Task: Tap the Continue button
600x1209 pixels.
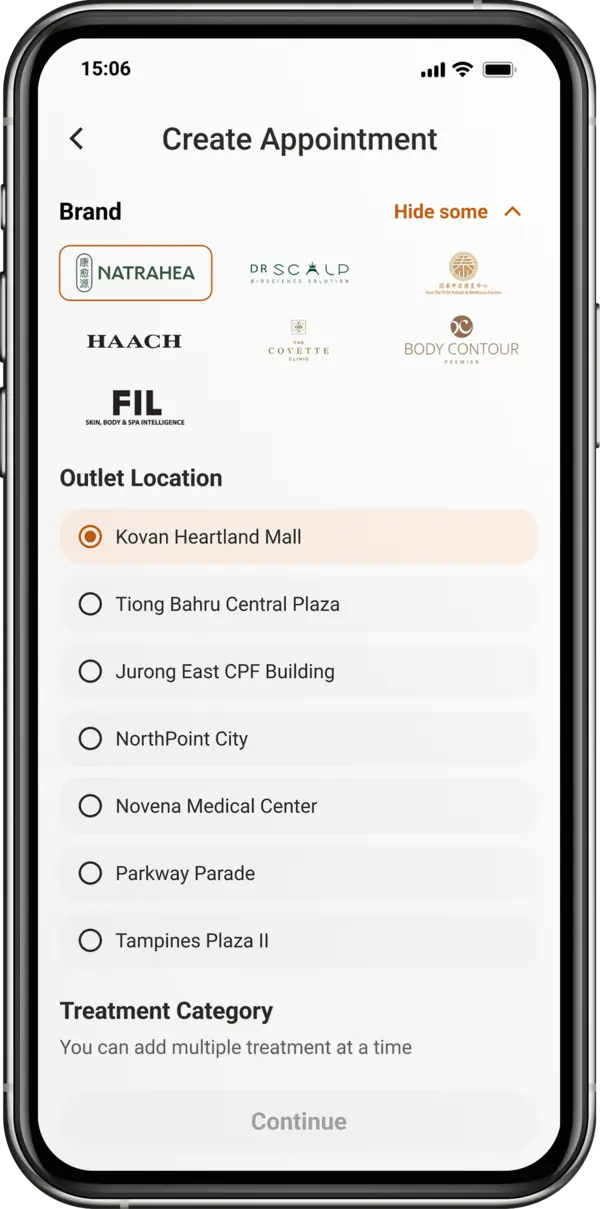Action: point(299,1121)
